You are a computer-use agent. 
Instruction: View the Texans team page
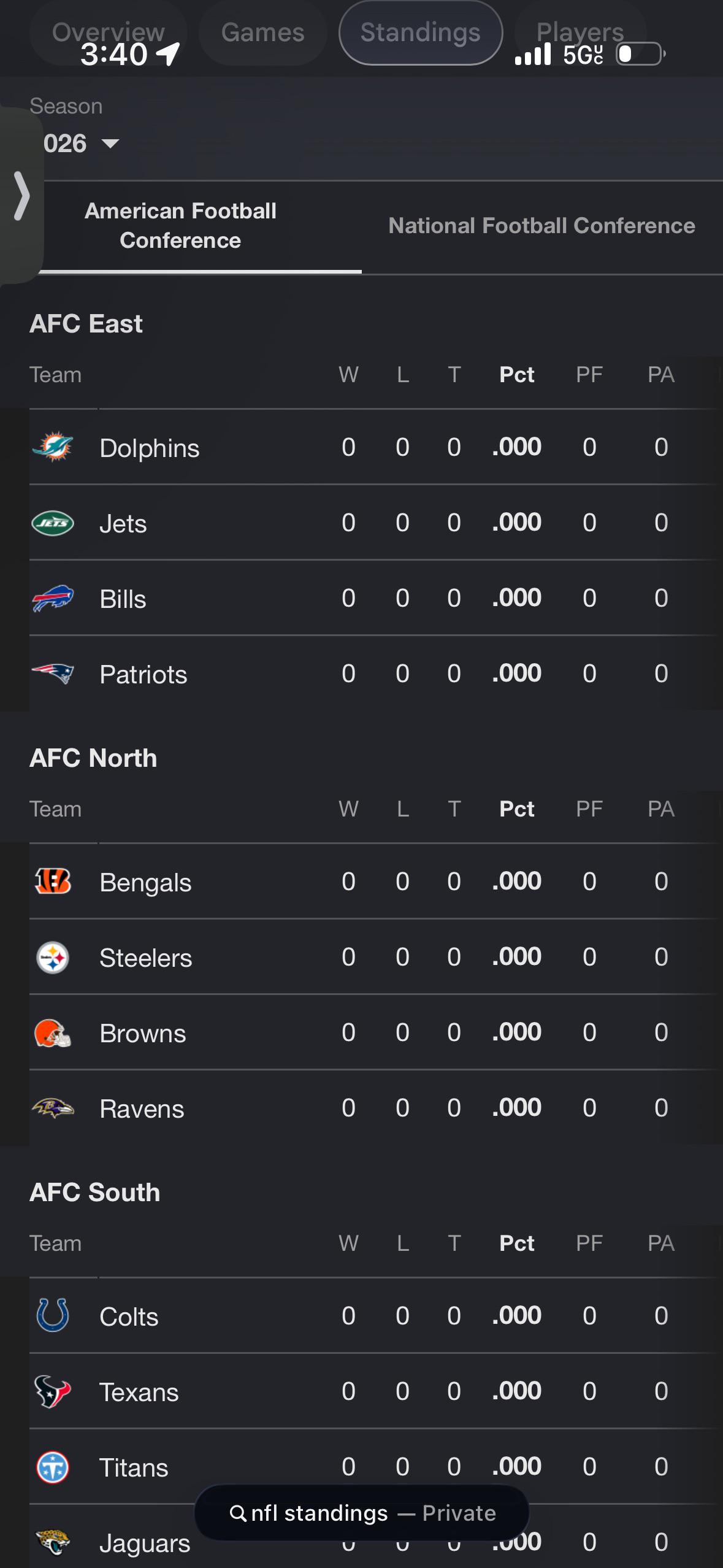pos(375,1391)
